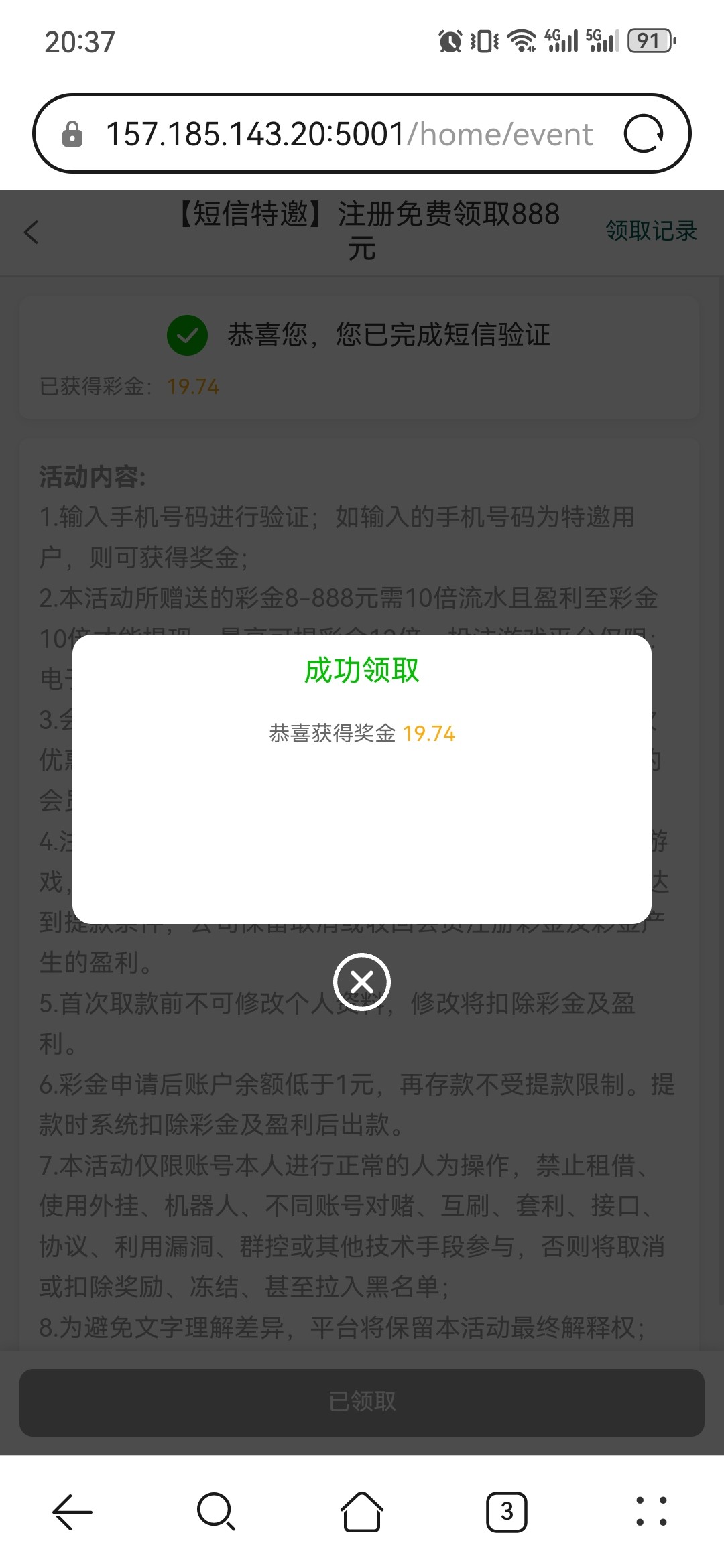Go to the browser home page
This screenshot has height=1568, width=724.
[x=362, y=1512]
